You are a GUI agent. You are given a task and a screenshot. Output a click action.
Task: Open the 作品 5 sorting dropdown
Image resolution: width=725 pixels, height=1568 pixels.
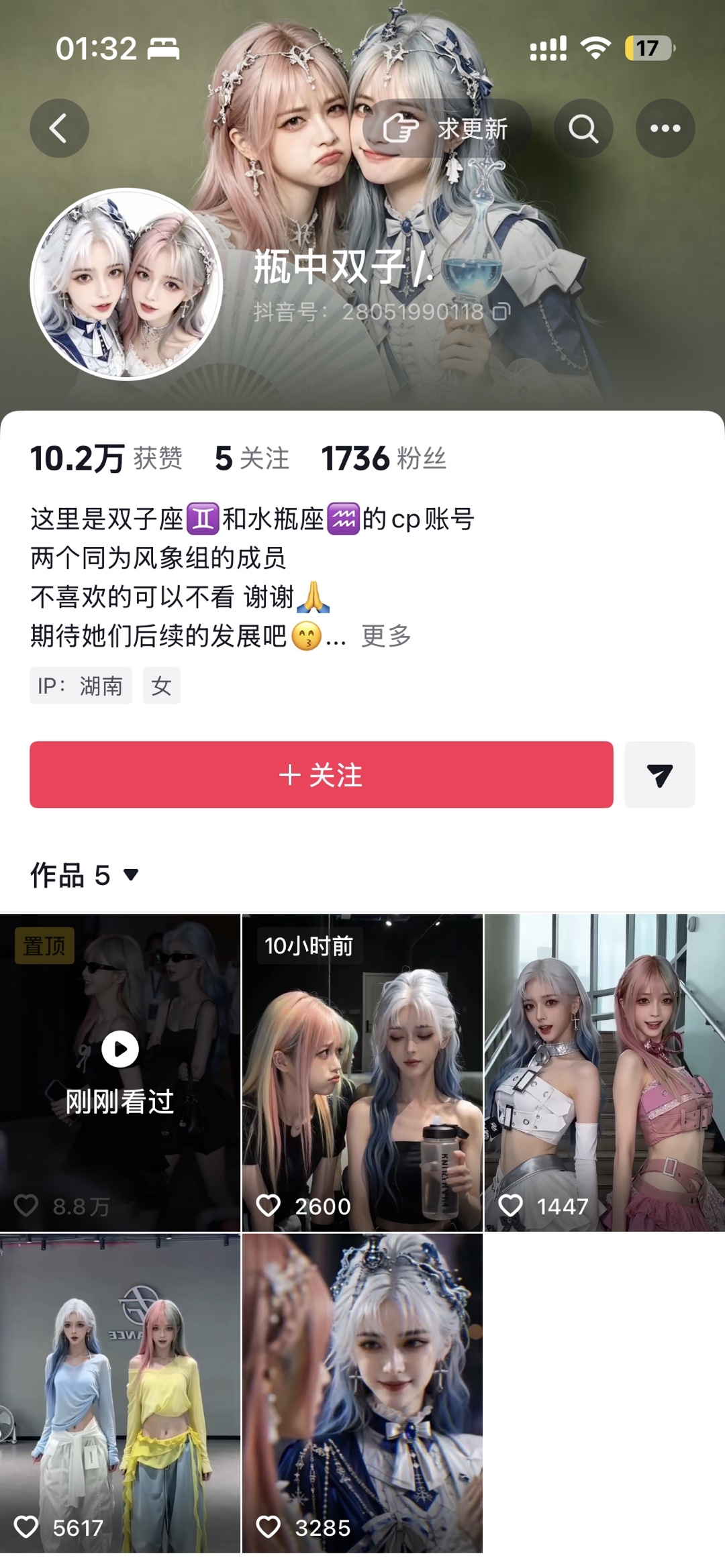point(85,875)
